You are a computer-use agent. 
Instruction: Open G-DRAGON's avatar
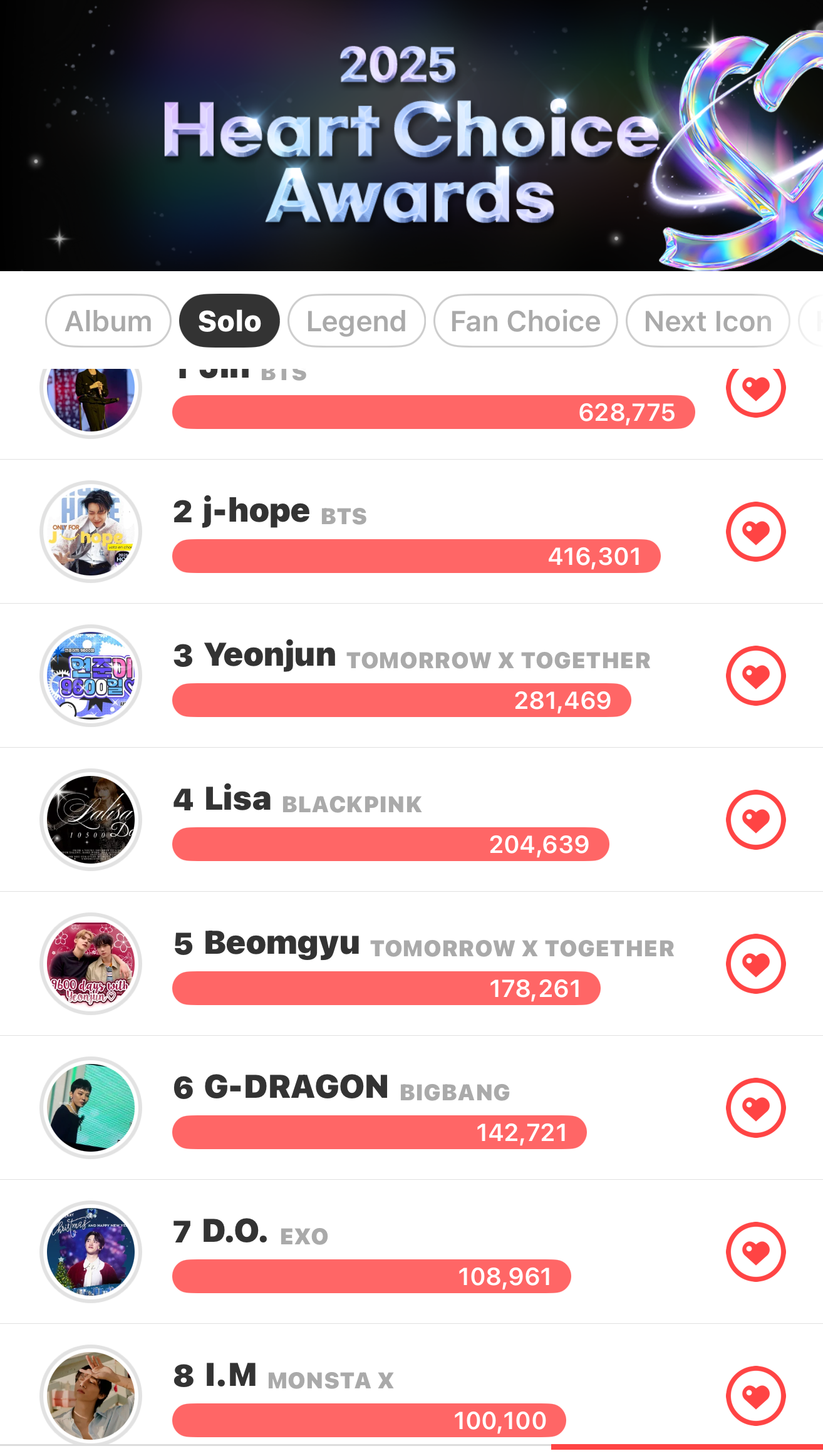[x=91, y=1108]
